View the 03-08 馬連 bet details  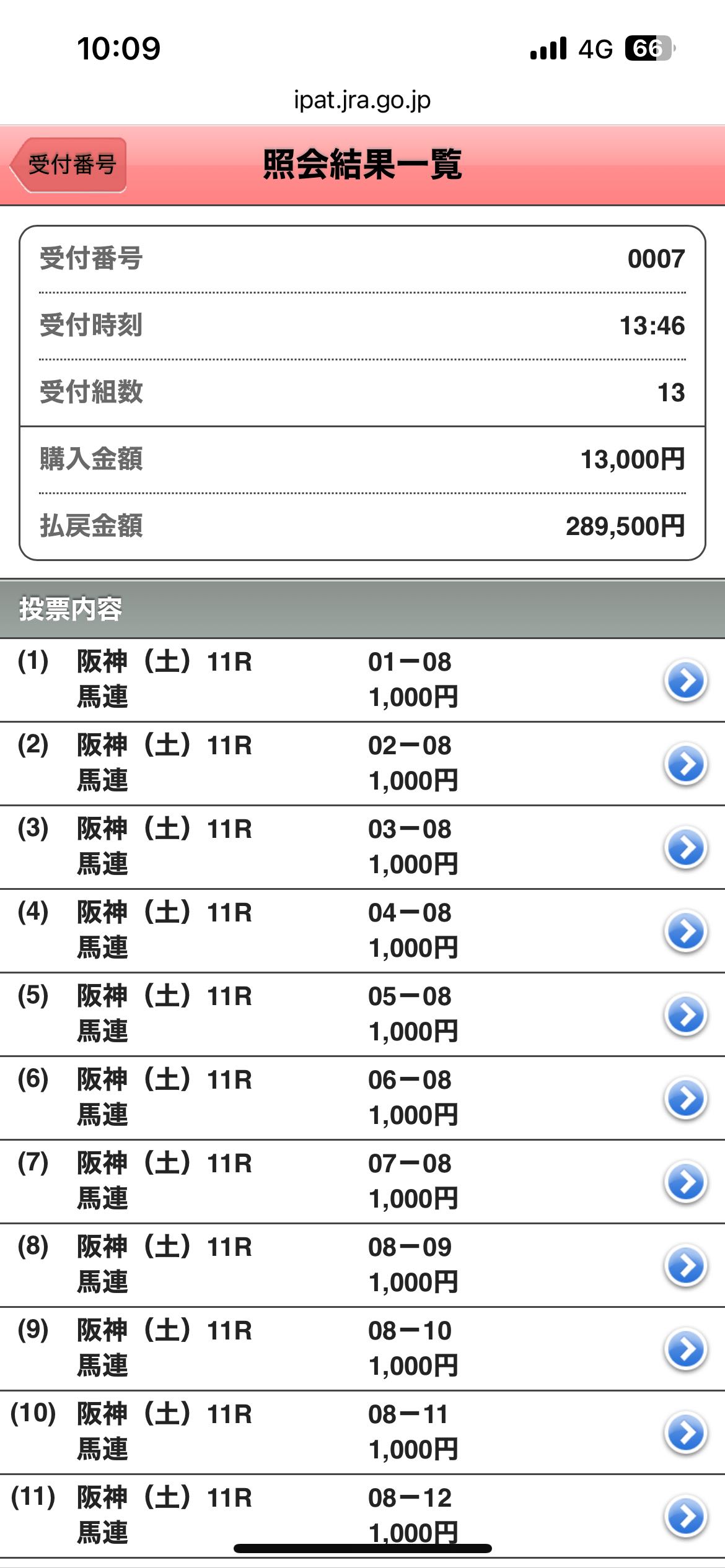685,848
